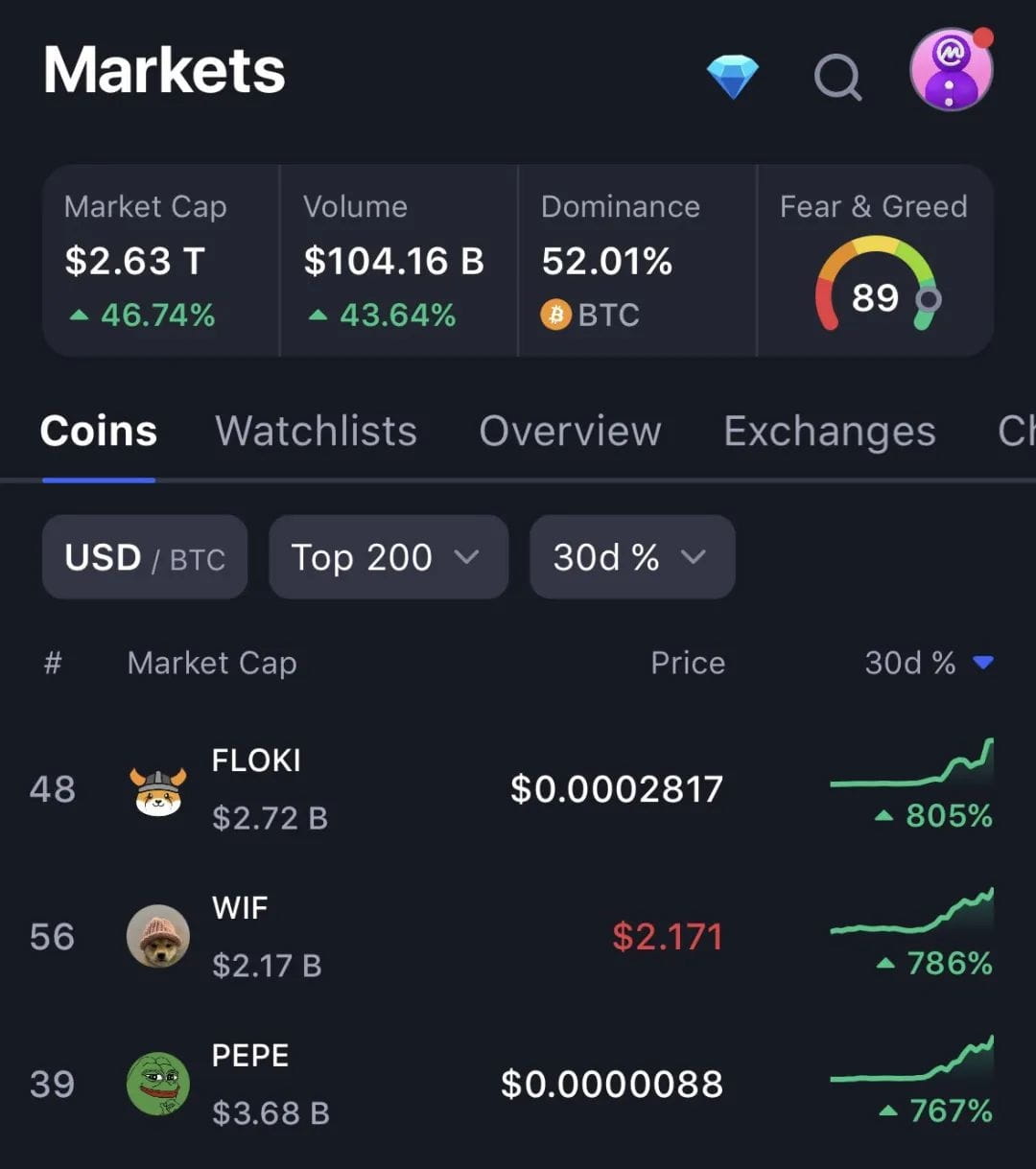This screenshot has width=1036, height=1169.
Task: Click the PEPE frog icon
Action: click(x=159, y=1084)
